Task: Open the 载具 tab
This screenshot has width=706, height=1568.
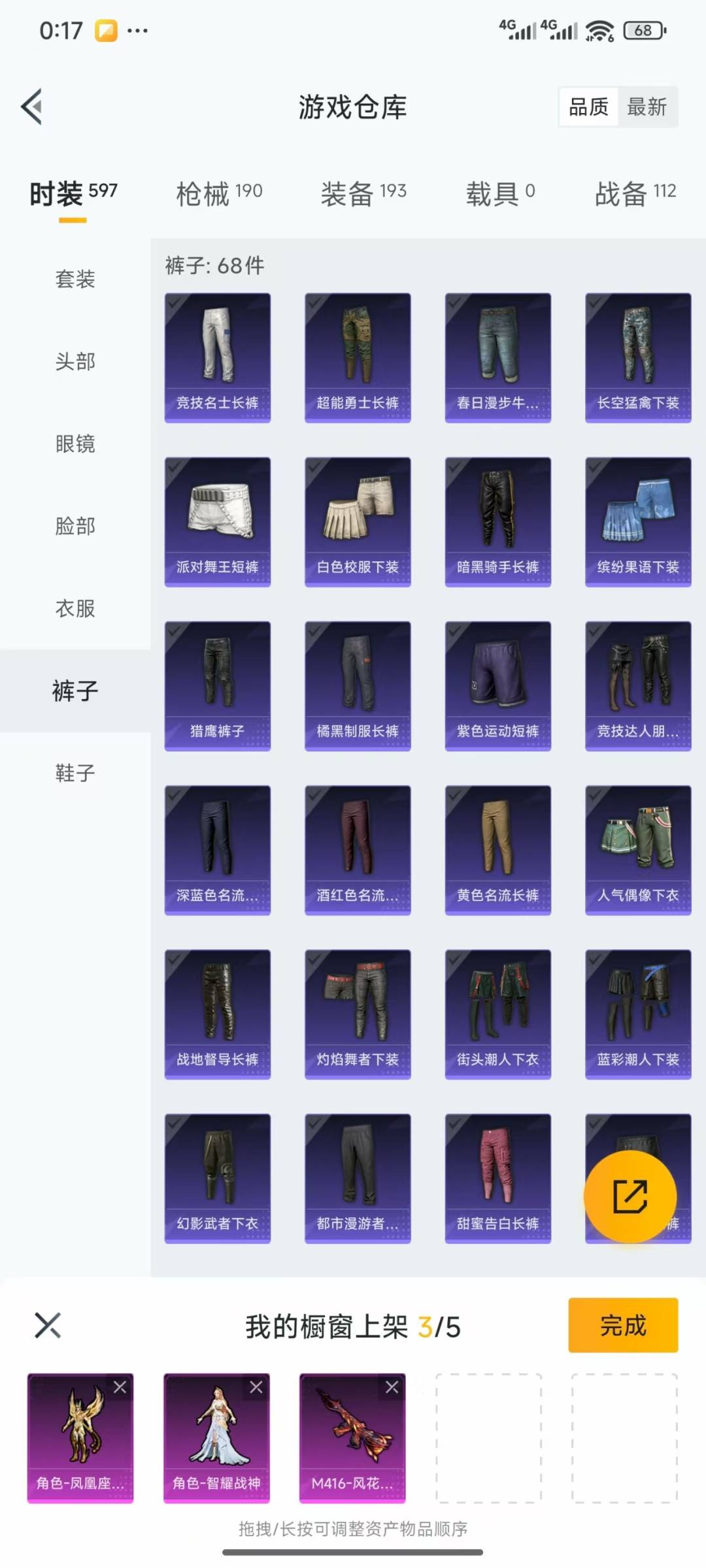Action: tap(500, 193)
